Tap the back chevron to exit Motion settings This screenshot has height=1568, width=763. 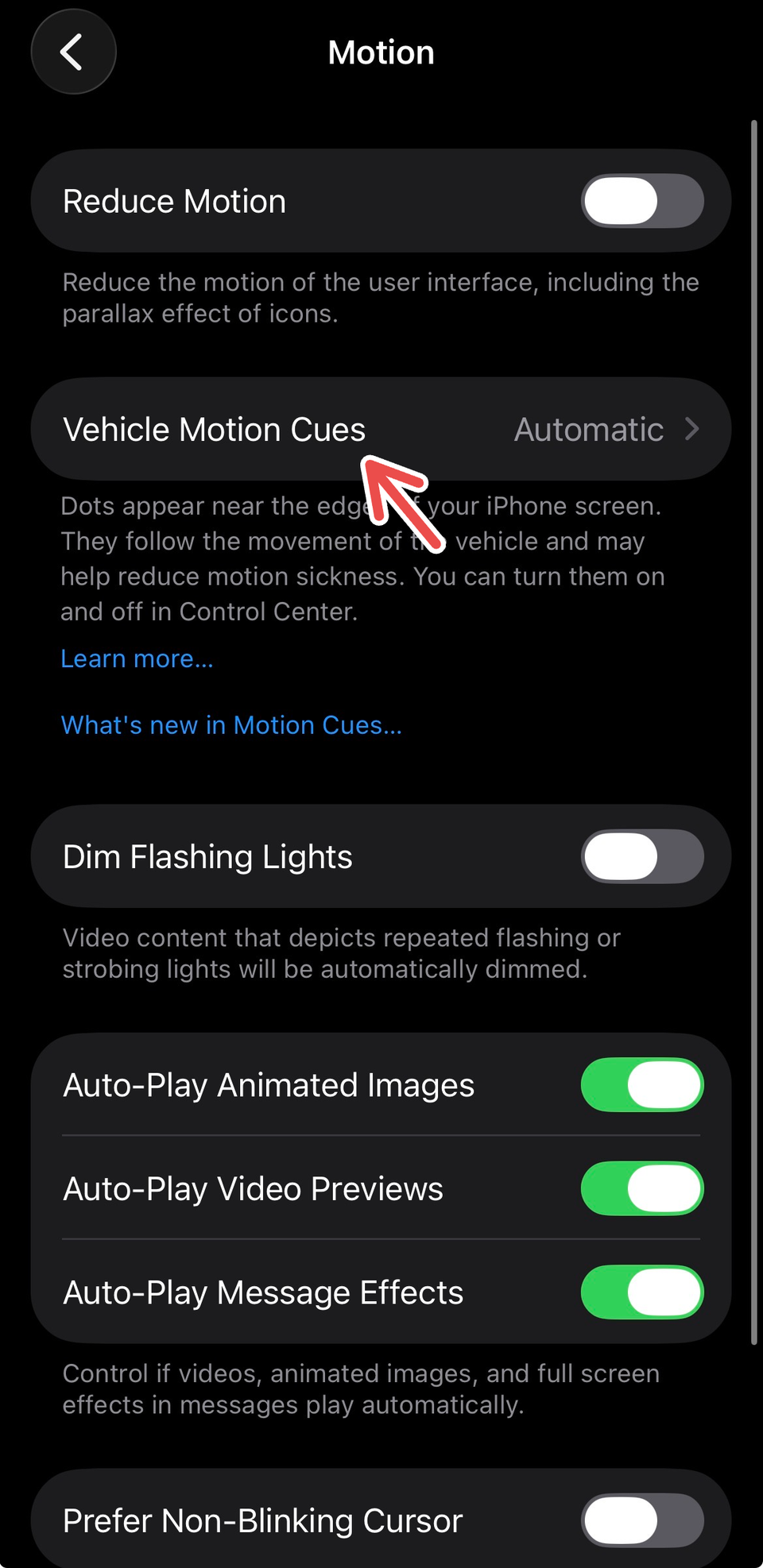[73, 51]
